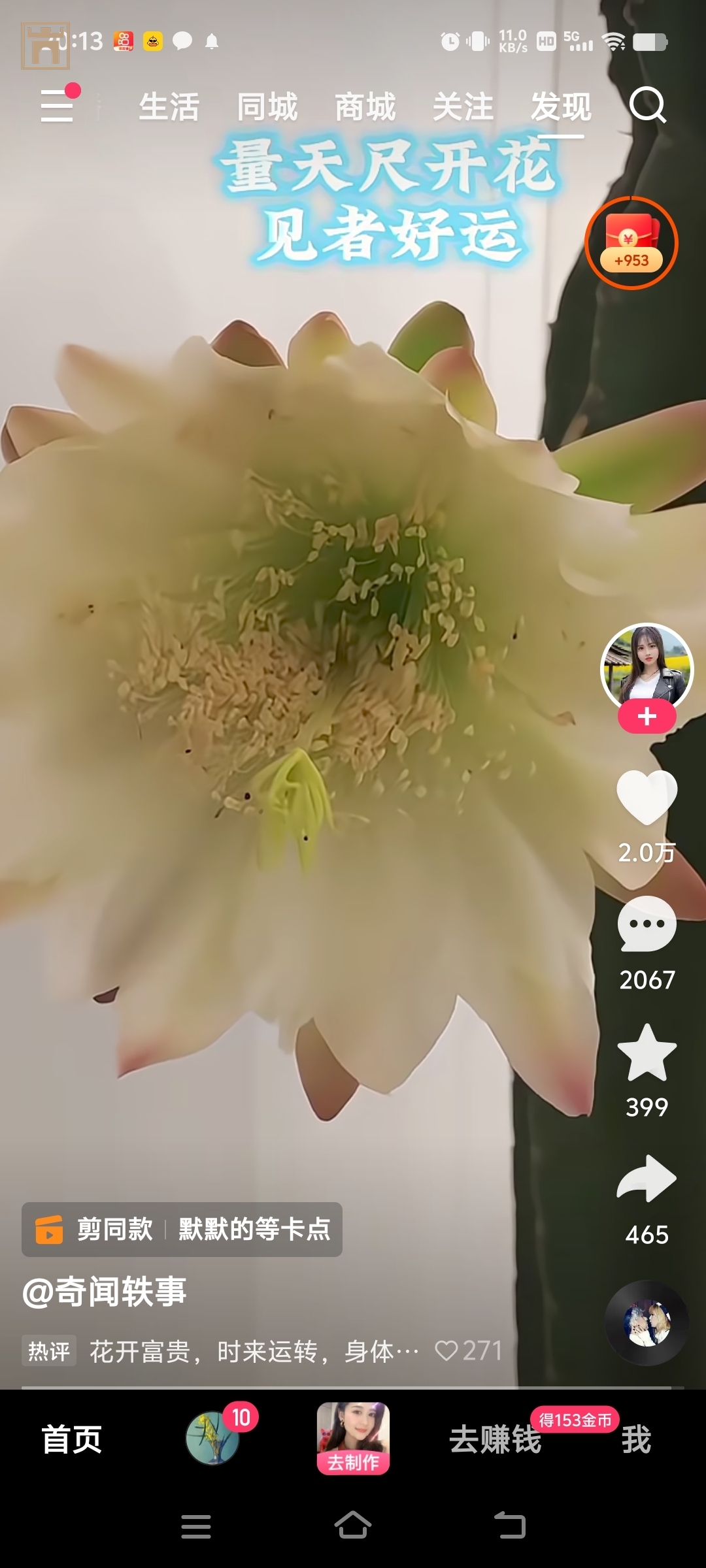
Task: Open the hamburger side menu
Action: click(x=58, y=106)
